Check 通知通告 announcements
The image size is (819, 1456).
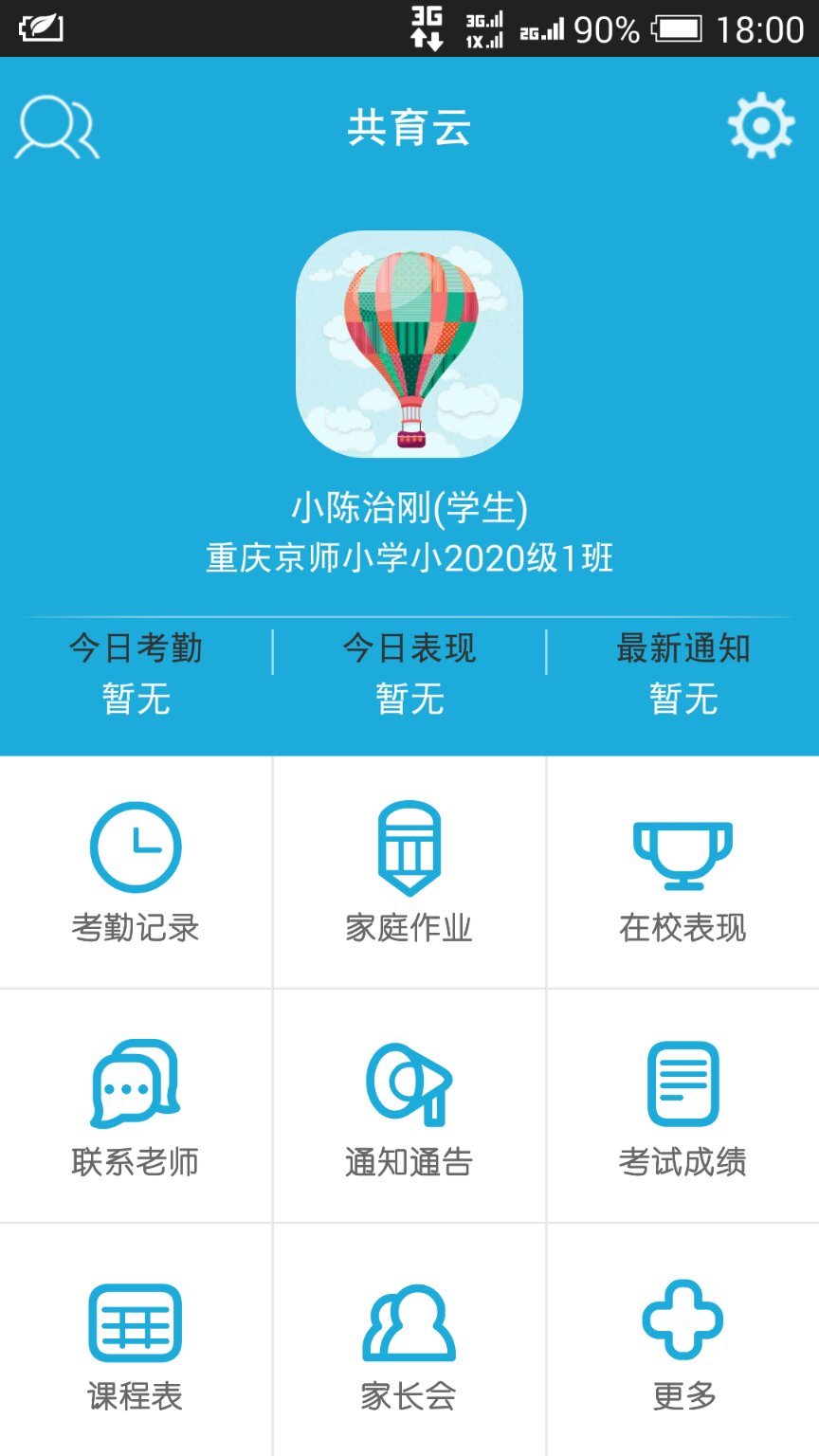point(408,1107)
